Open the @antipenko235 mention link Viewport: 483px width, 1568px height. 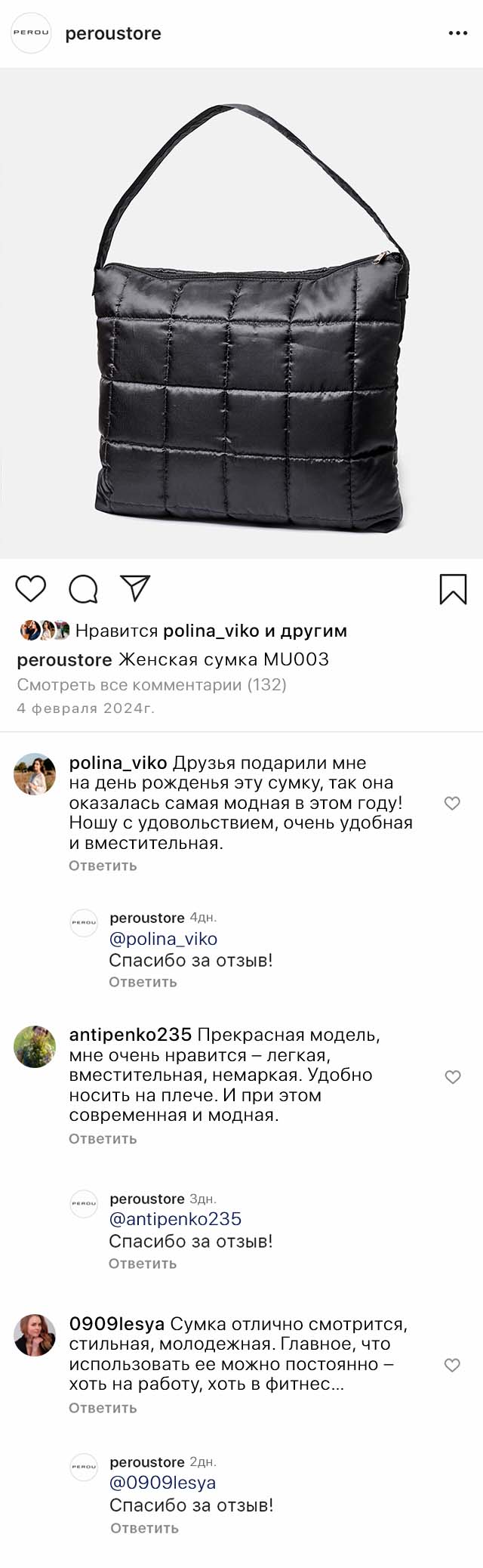point(175,1218)
